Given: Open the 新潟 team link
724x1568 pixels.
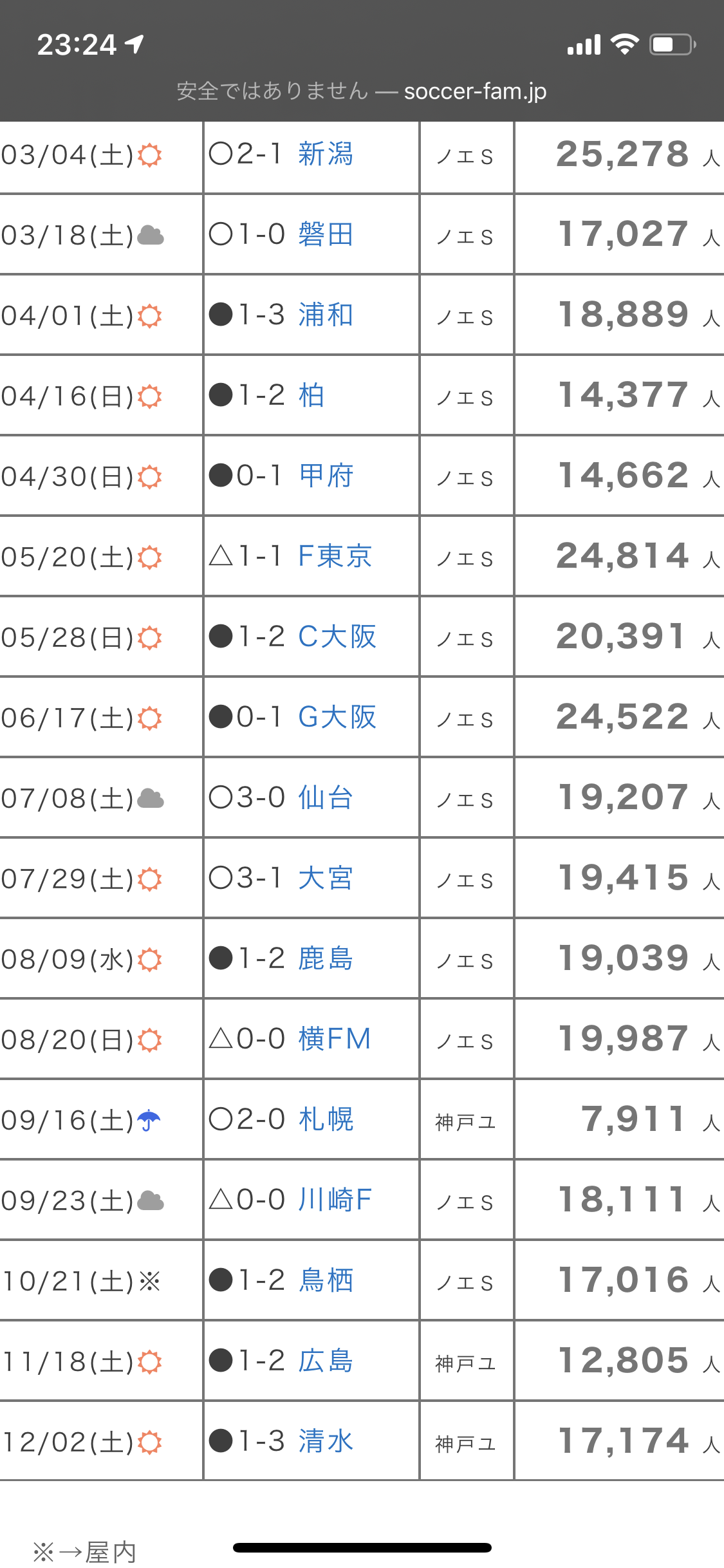Looking at the screenshot, I should click(x=326, y=154).
